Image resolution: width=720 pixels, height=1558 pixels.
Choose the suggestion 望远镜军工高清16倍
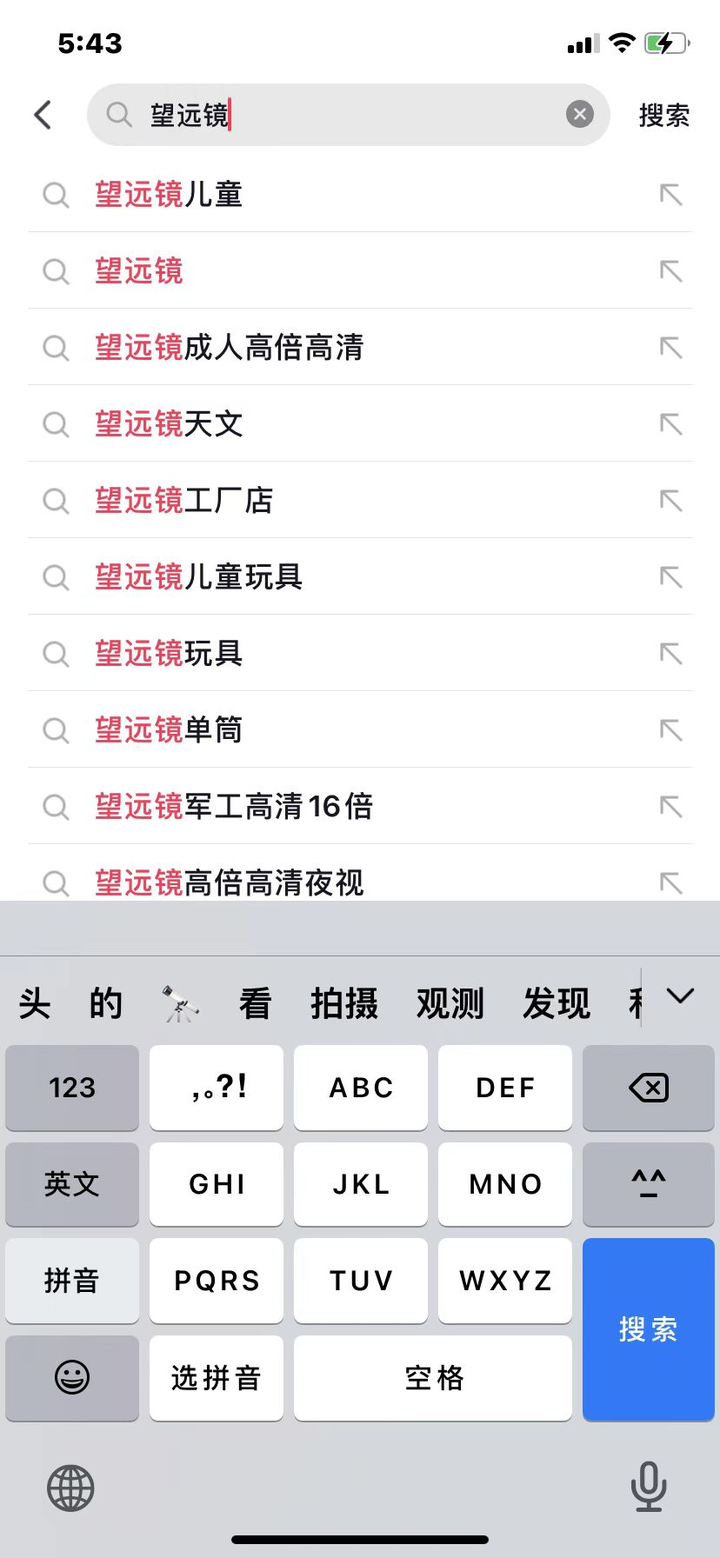(x=360, y=806)
